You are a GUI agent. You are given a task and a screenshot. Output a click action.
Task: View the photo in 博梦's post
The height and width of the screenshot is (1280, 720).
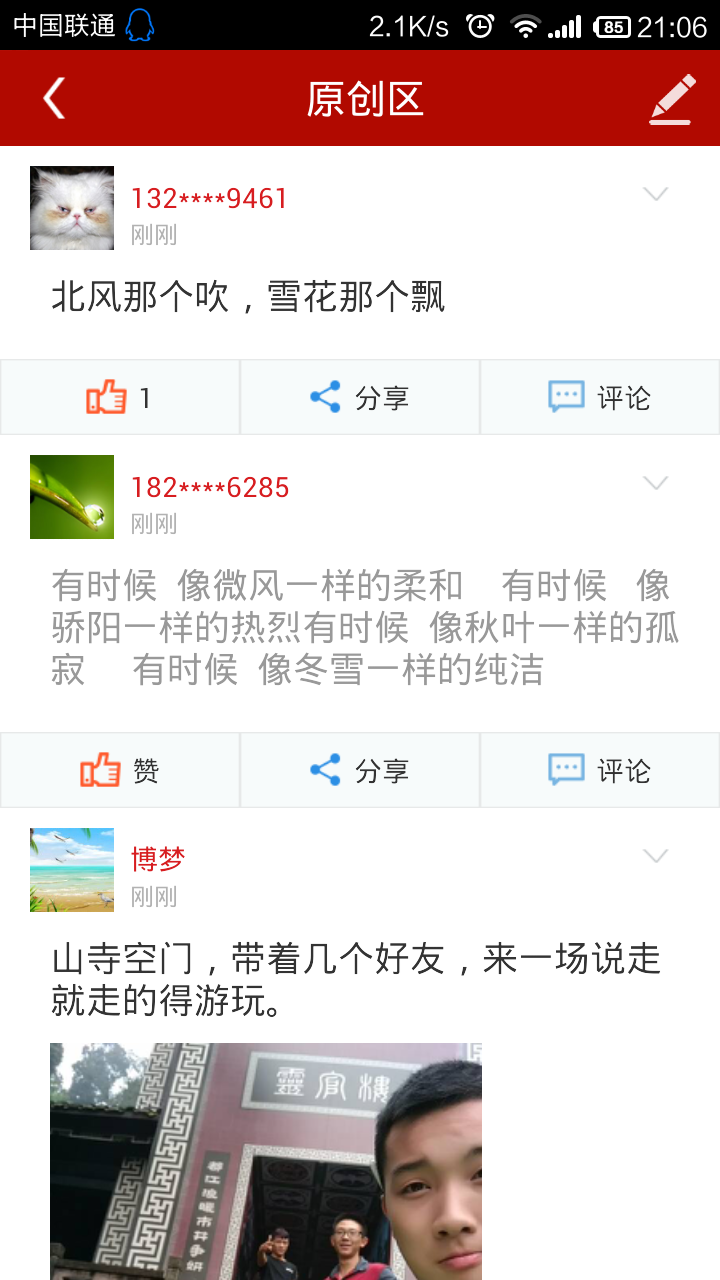[x=266, y=1160]
